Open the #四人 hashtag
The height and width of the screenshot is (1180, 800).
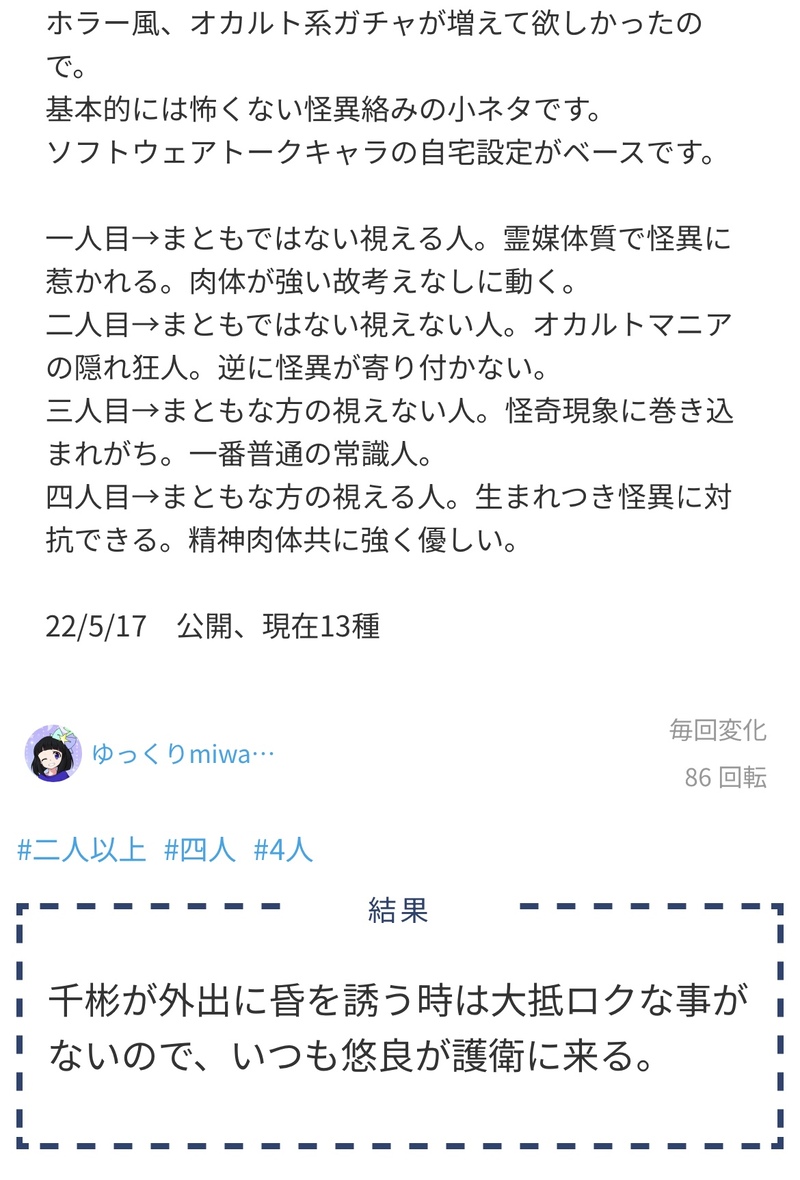coord(200,850)
